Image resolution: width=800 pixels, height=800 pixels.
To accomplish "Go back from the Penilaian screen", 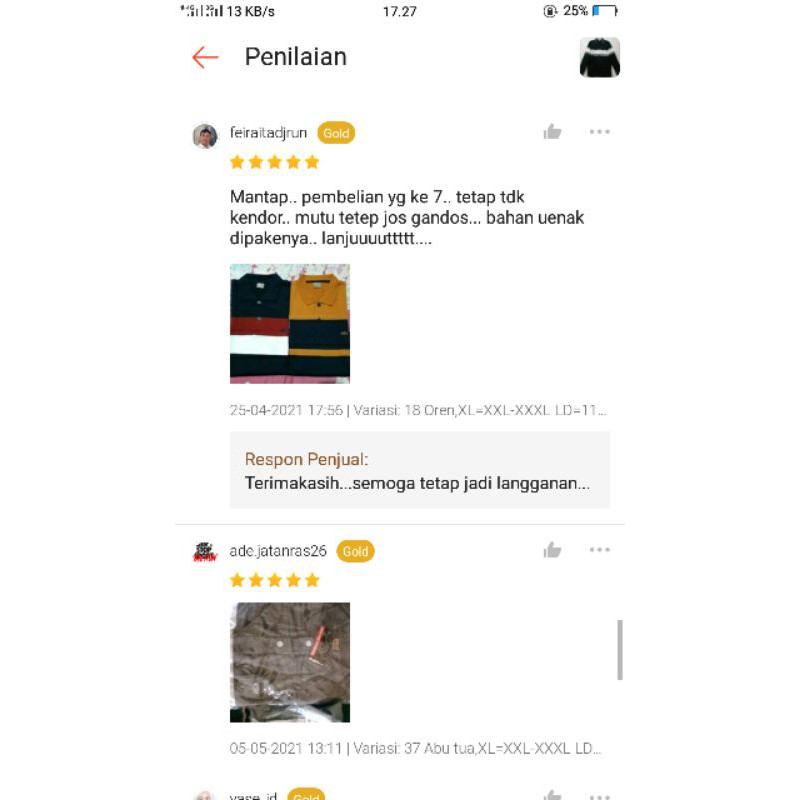I will tap(205, 57).
